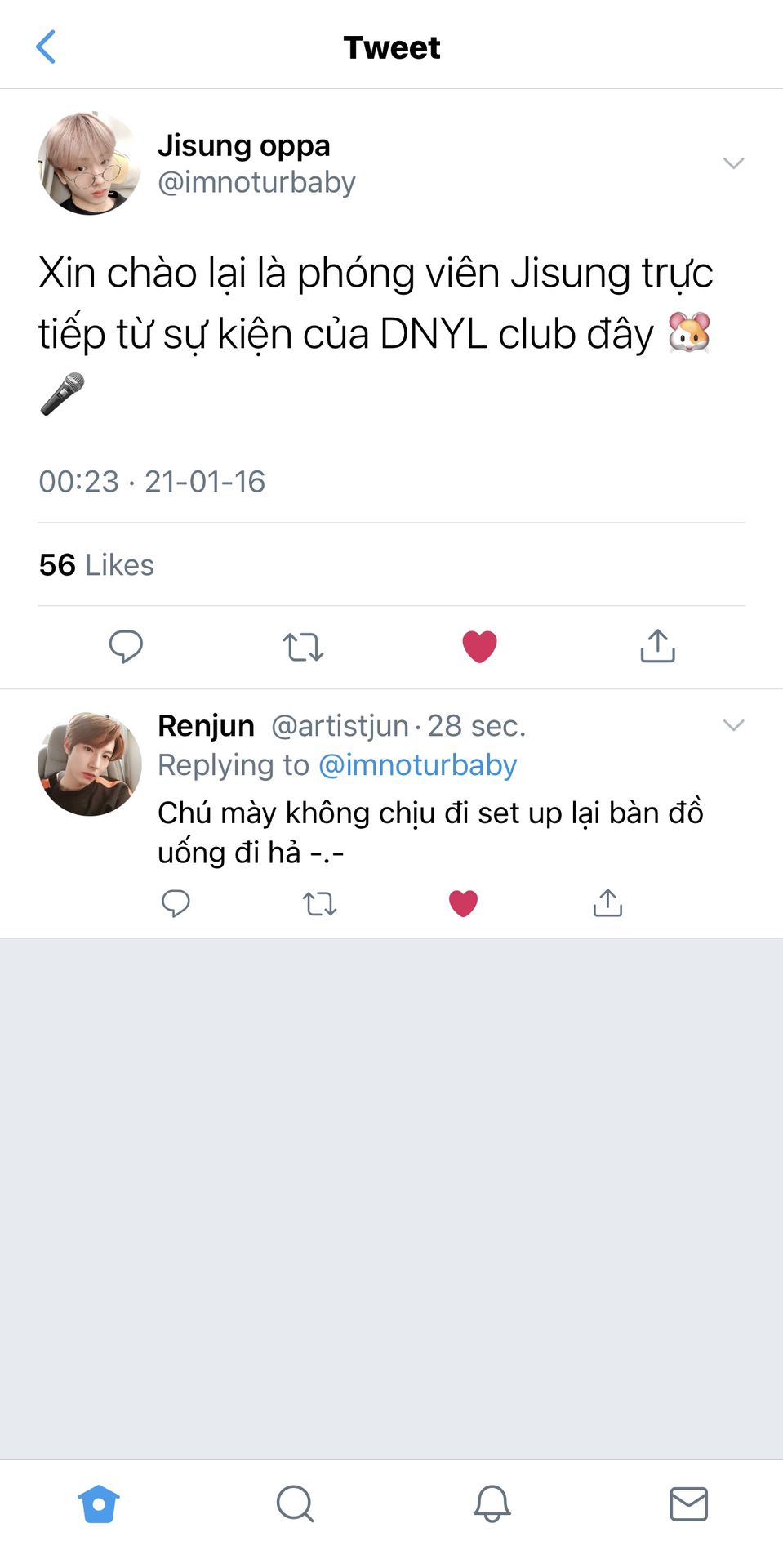The height and width of the screenshot is (1568, 783).
Task: Go back from the Tweet screen
Action: click(x=46, y=47)
